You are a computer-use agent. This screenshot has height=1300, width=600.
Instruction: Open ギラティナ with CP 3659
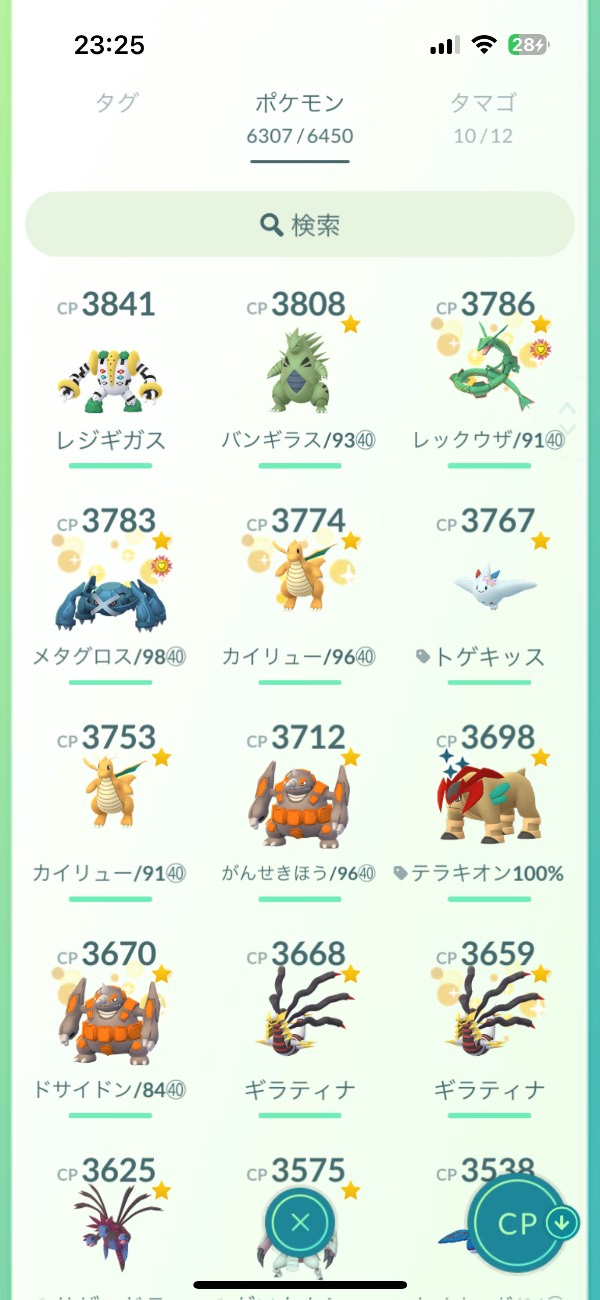(490, 1025)
